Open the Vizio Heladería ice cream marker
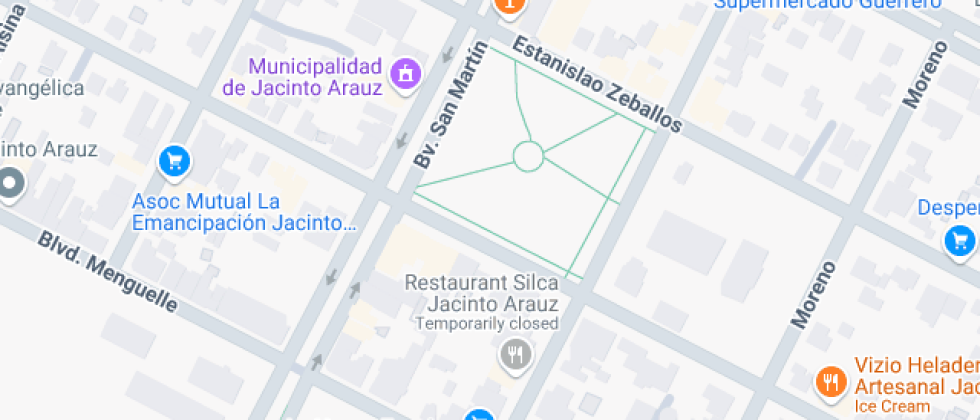The width and height of the screenshot is (980, 420). click(829, 380)
